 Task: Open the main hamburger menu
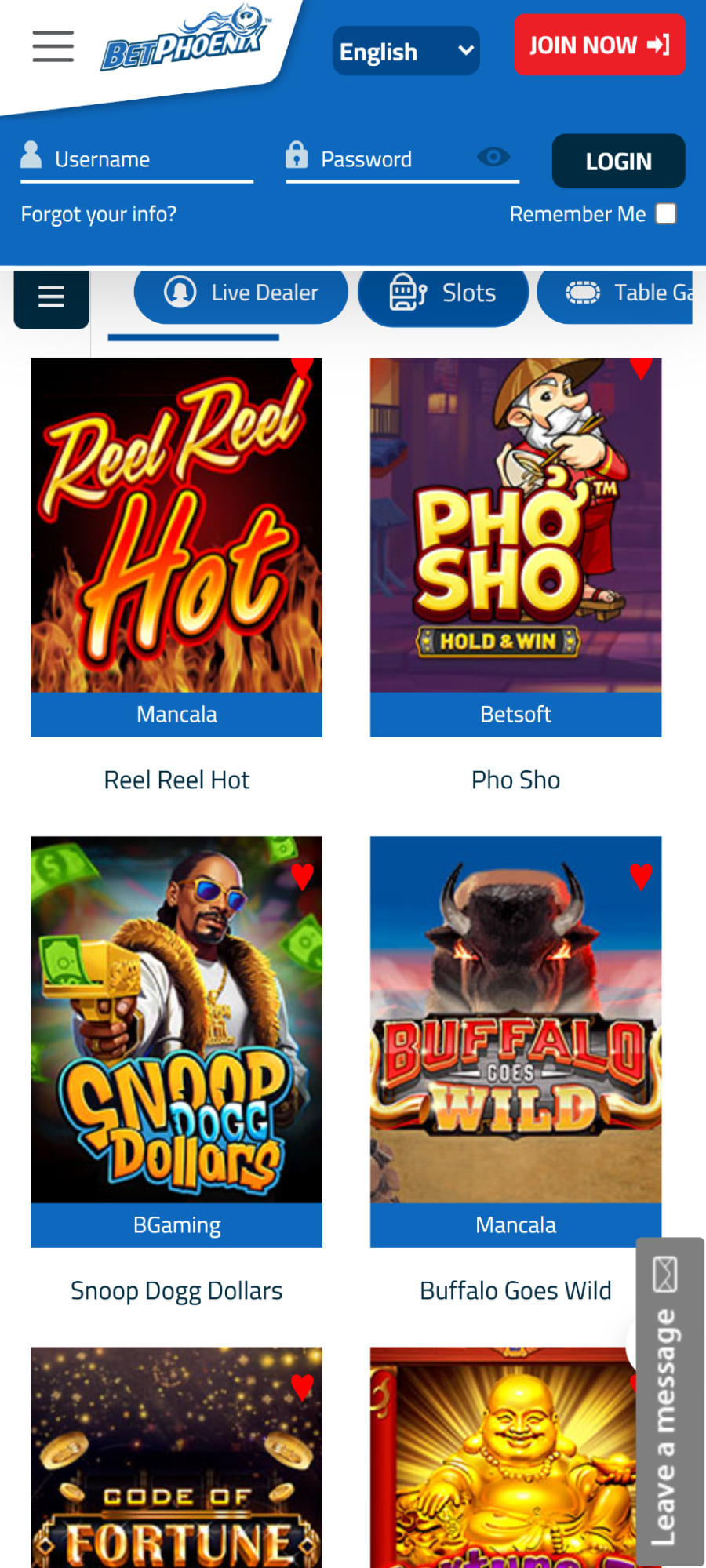[x=53, y=46]
